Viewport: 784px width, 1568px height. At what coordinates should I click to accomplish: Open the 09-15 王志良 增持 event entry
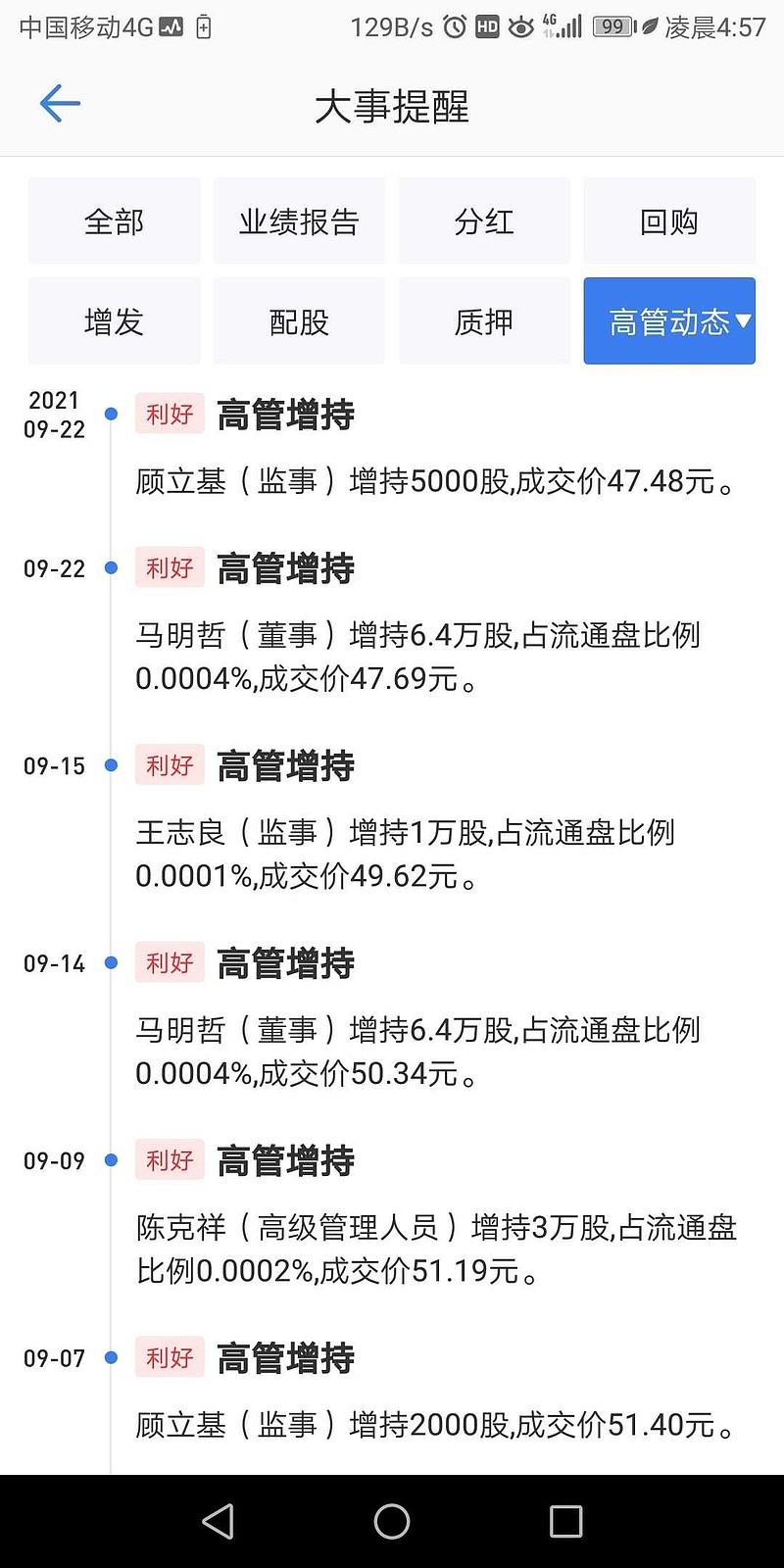(x=392, y=821)
